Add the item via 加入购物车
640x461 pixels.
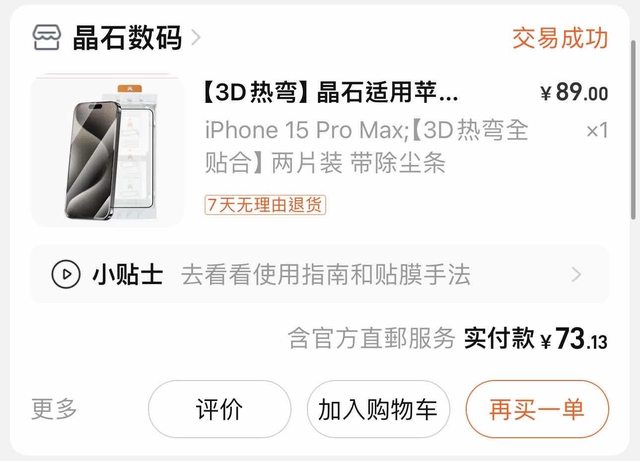point(378,409)
